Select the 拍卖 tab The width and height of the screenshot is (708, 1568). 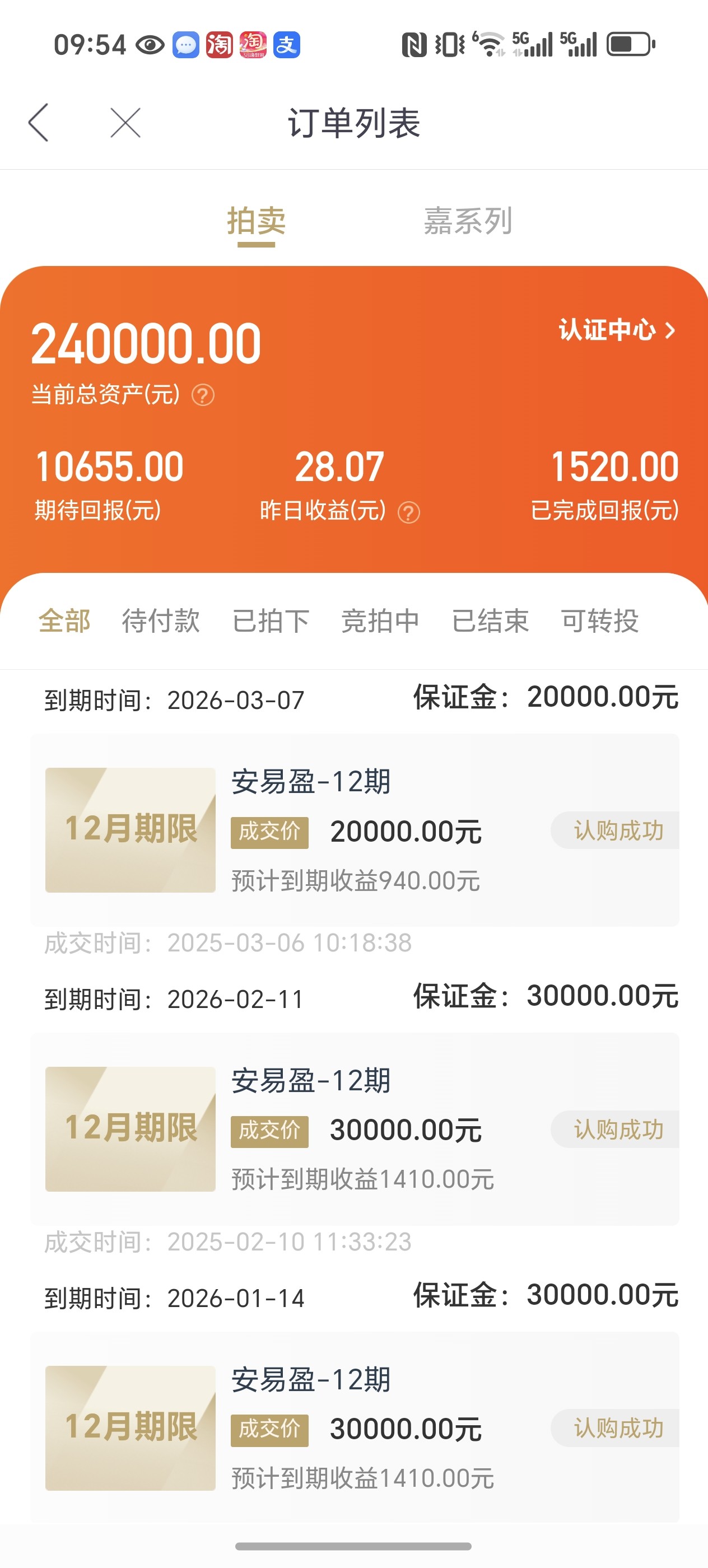pyautogui.click(x=257, y=221)
